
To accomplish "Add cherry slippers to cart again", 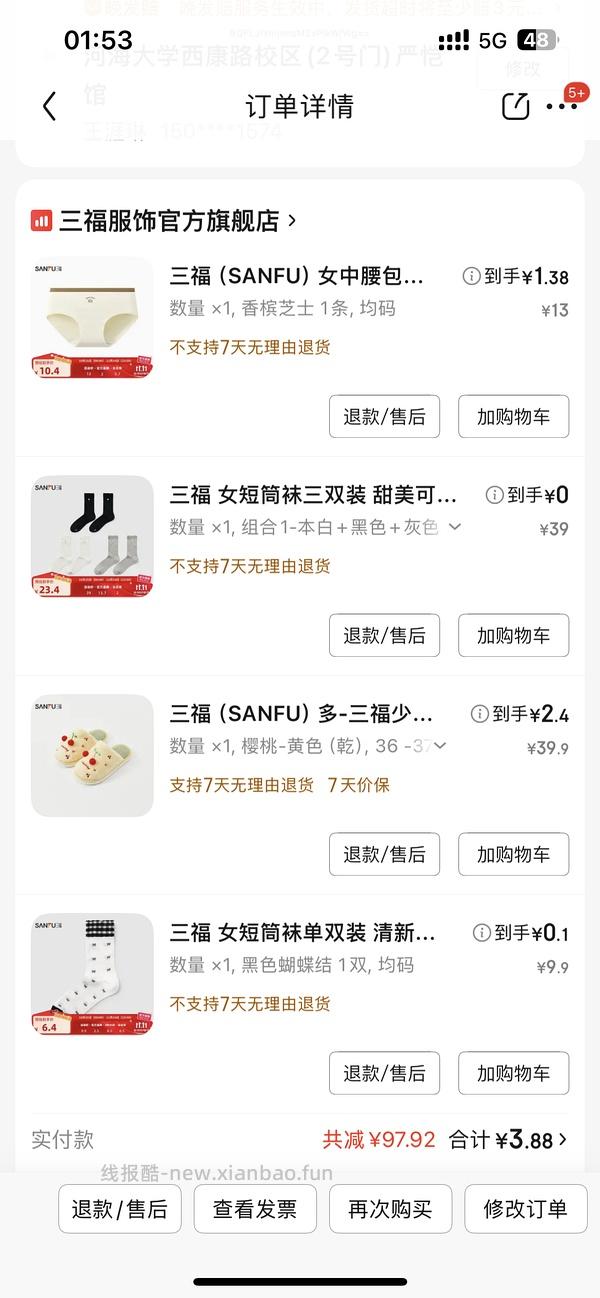I will [513, 855].
